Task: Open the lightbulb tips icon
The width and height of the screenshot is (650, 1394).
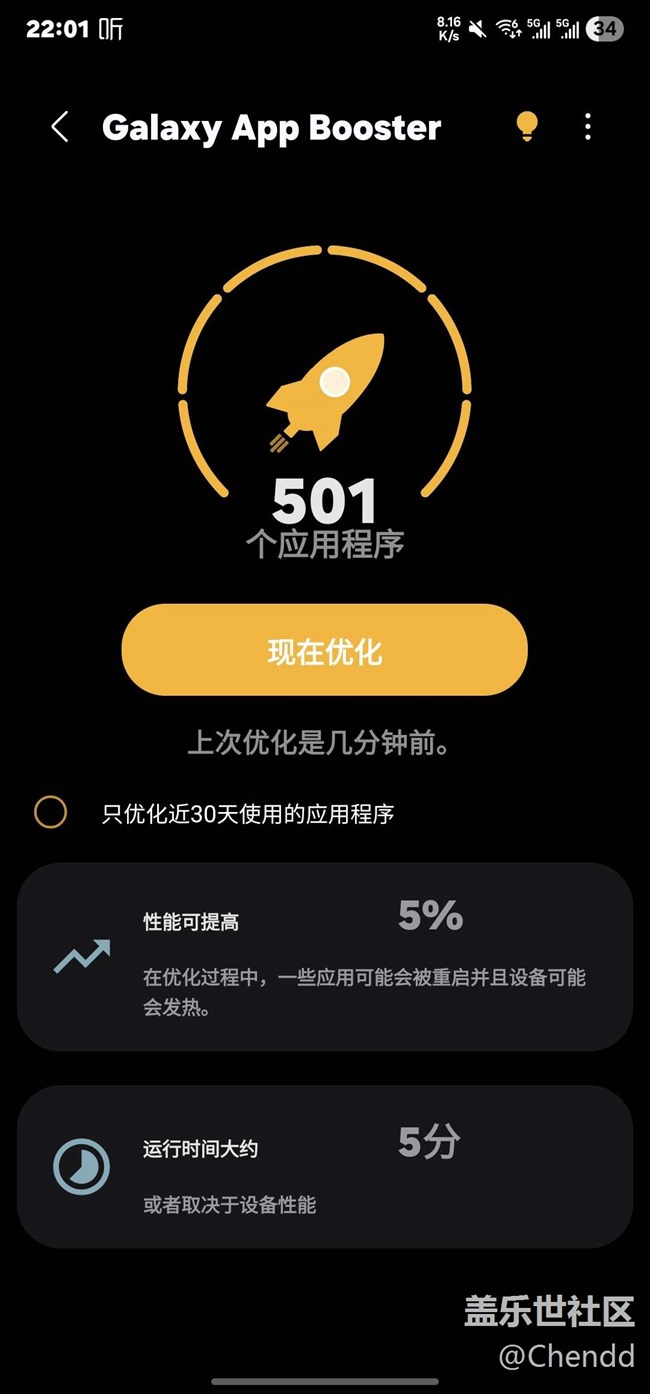Action: click(x=526, y=126)
